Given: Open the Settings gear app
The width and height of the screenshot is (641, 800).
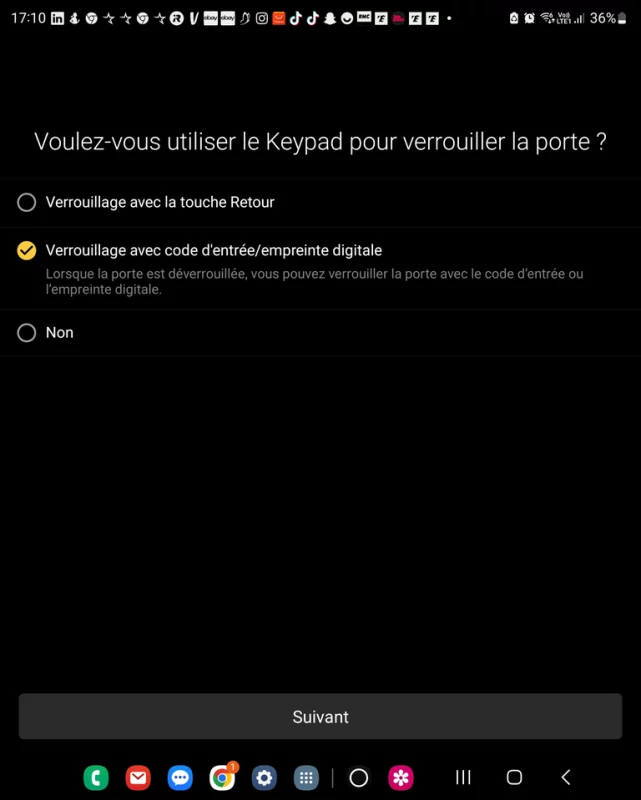Looking at the screenshot, I should tap(264, 778).
